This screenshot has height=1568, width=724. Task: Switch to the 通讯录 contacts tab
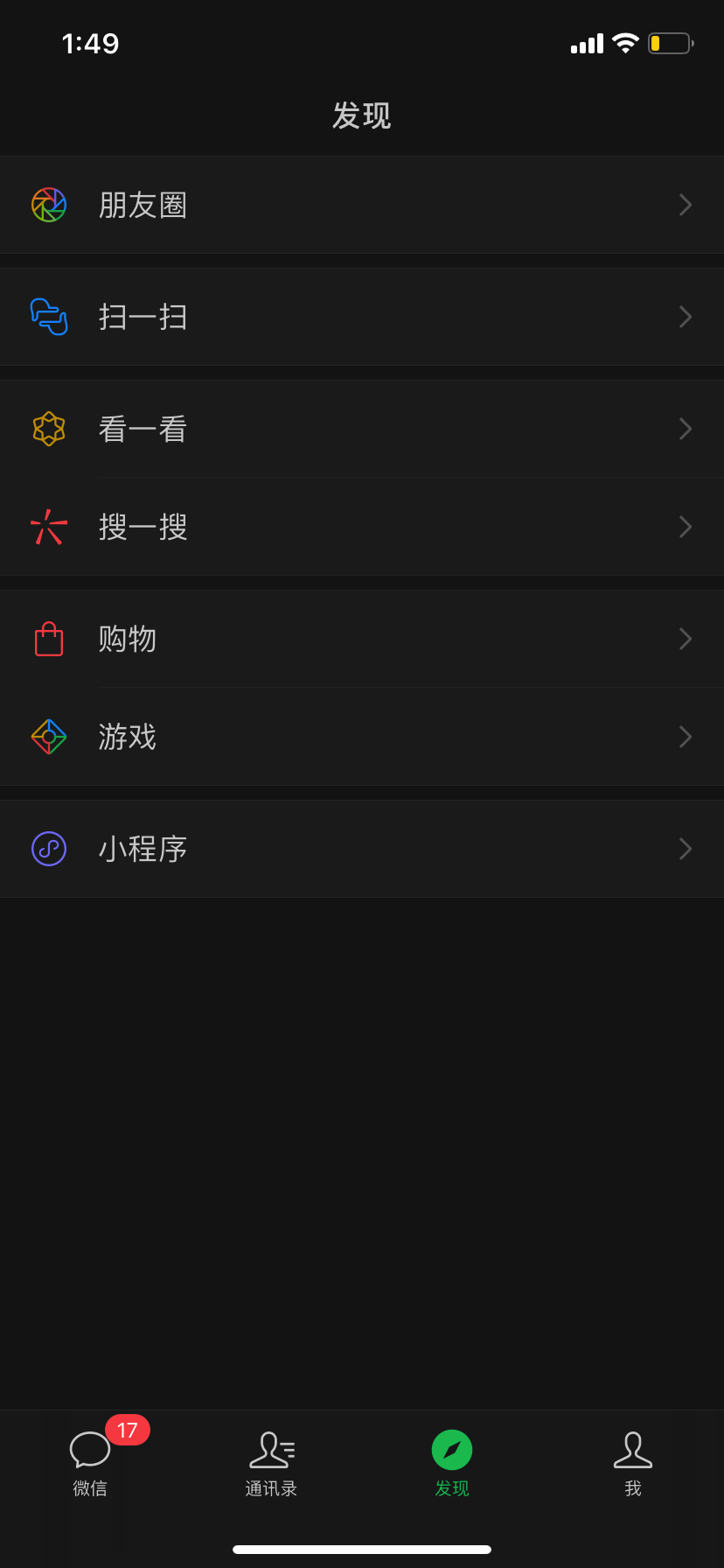pos(271,1464)
